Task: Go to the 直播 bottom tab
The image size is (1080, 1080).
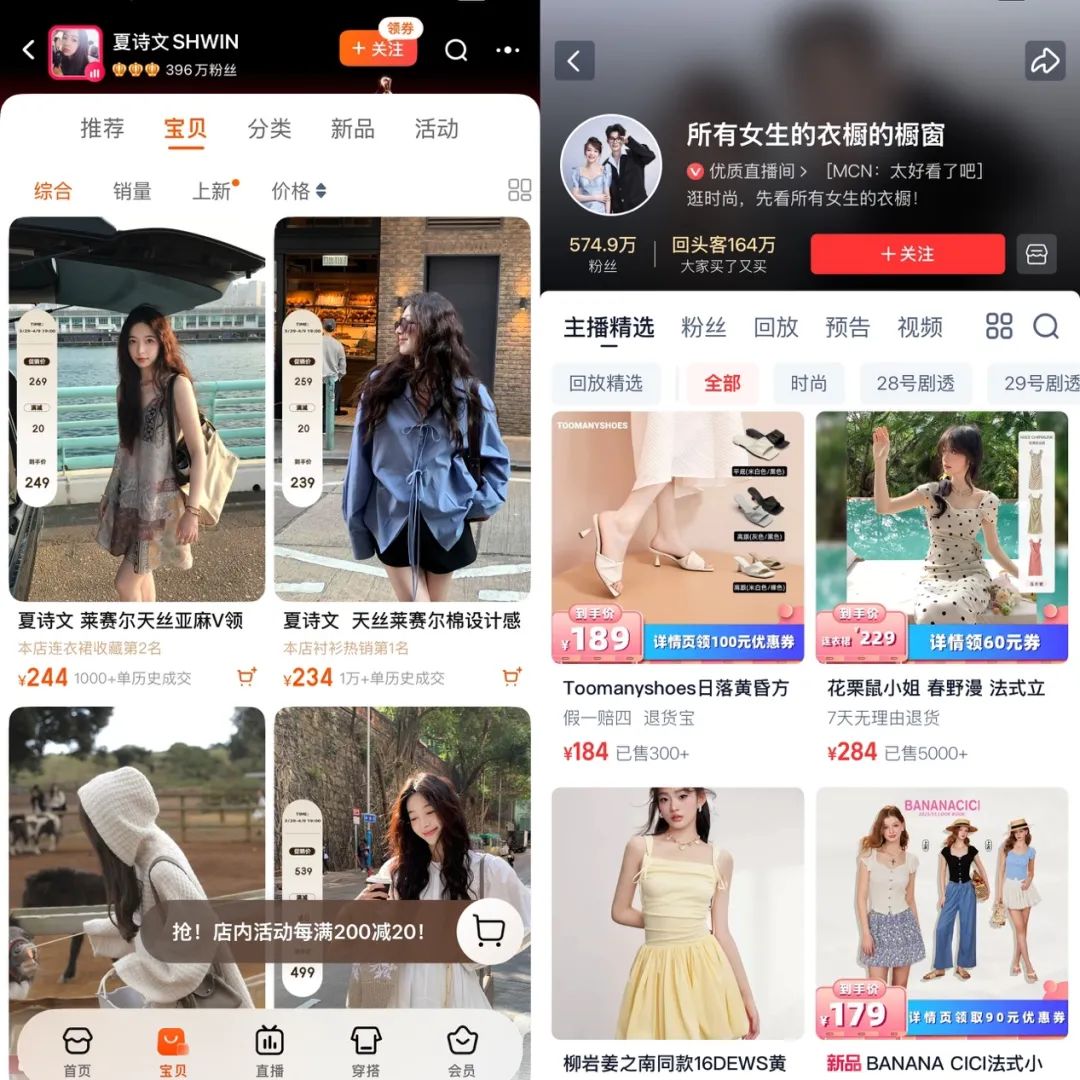Action: pyautogui.click(x=269, y=1050)
